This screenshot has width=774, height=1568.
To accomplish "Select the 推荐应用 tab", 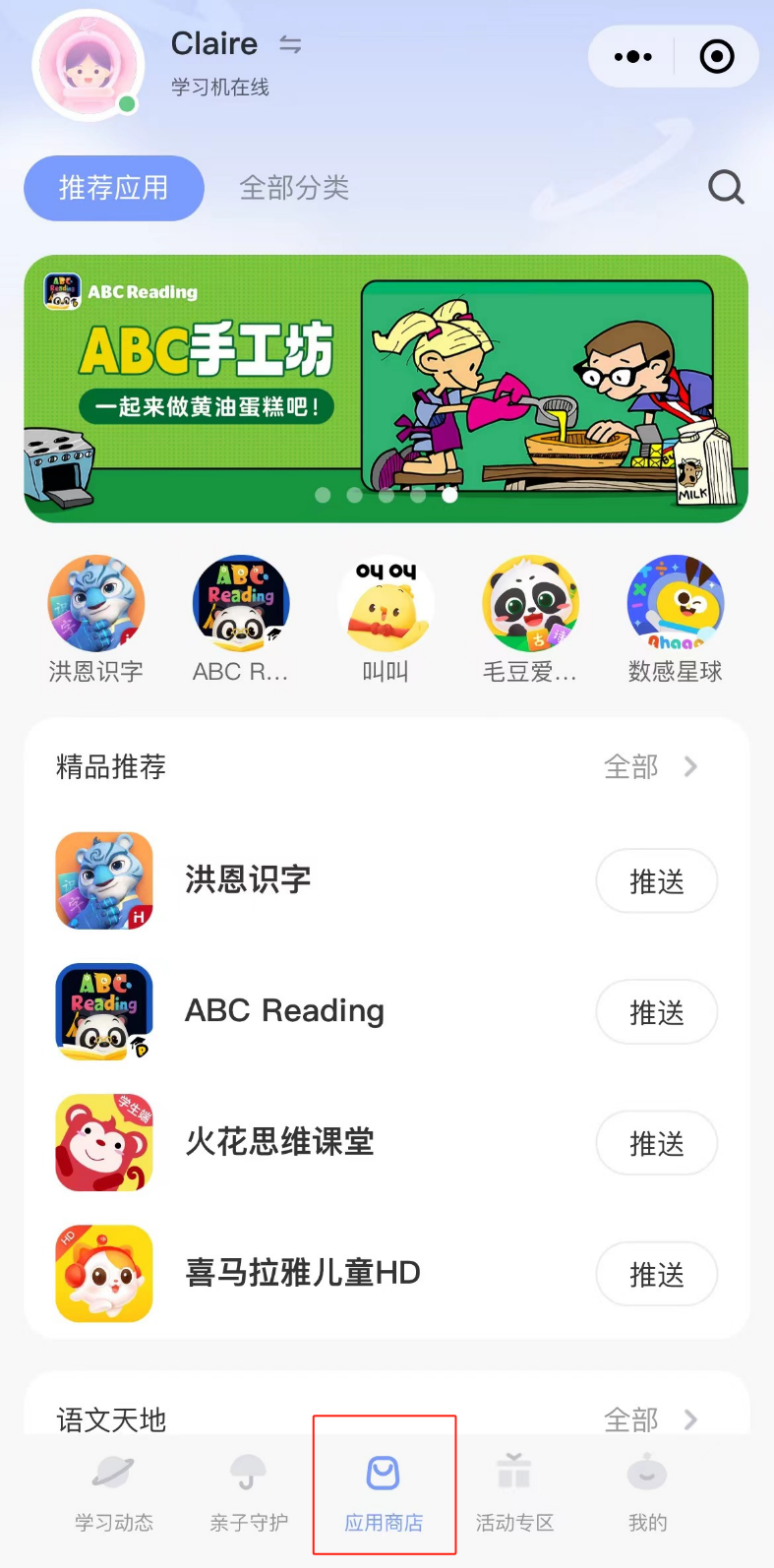I will [113, 187].
